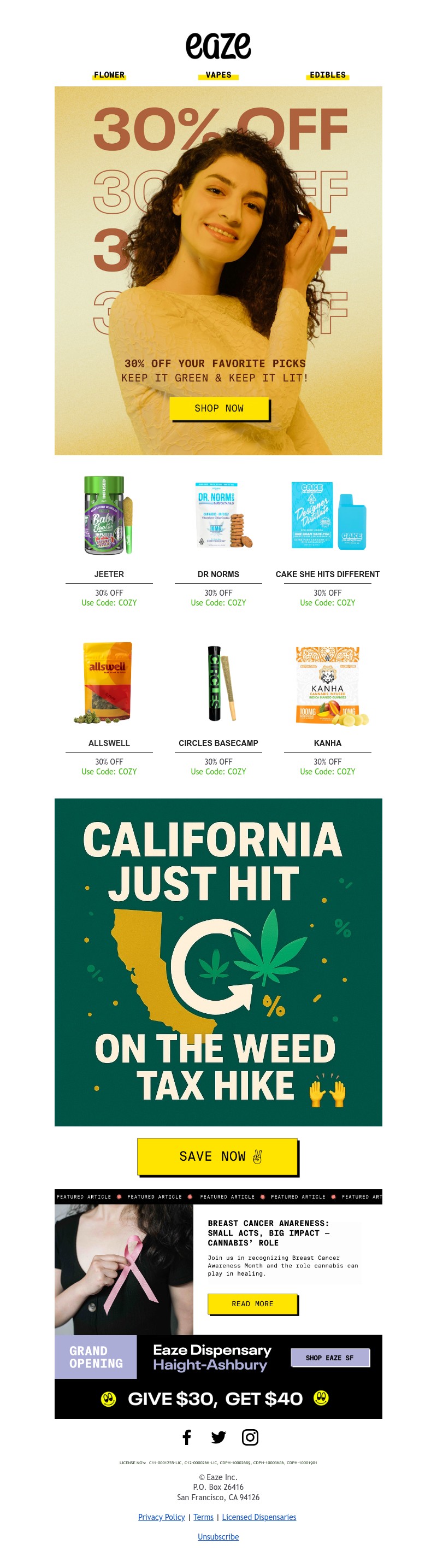Open the Kanha gummies product tile
This screenshot has height=1568, width=437.
327,684
